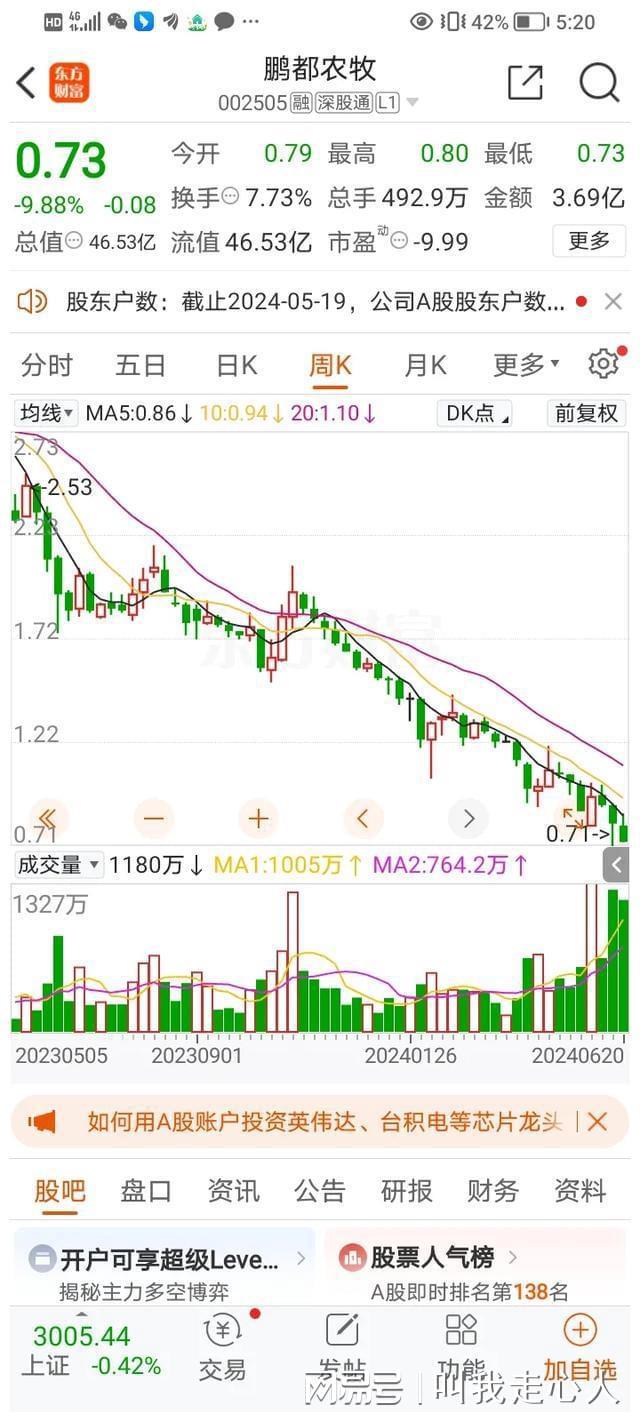Open 交易 in the bottom bar
640x1422 pixels.
pos(222,1347)
